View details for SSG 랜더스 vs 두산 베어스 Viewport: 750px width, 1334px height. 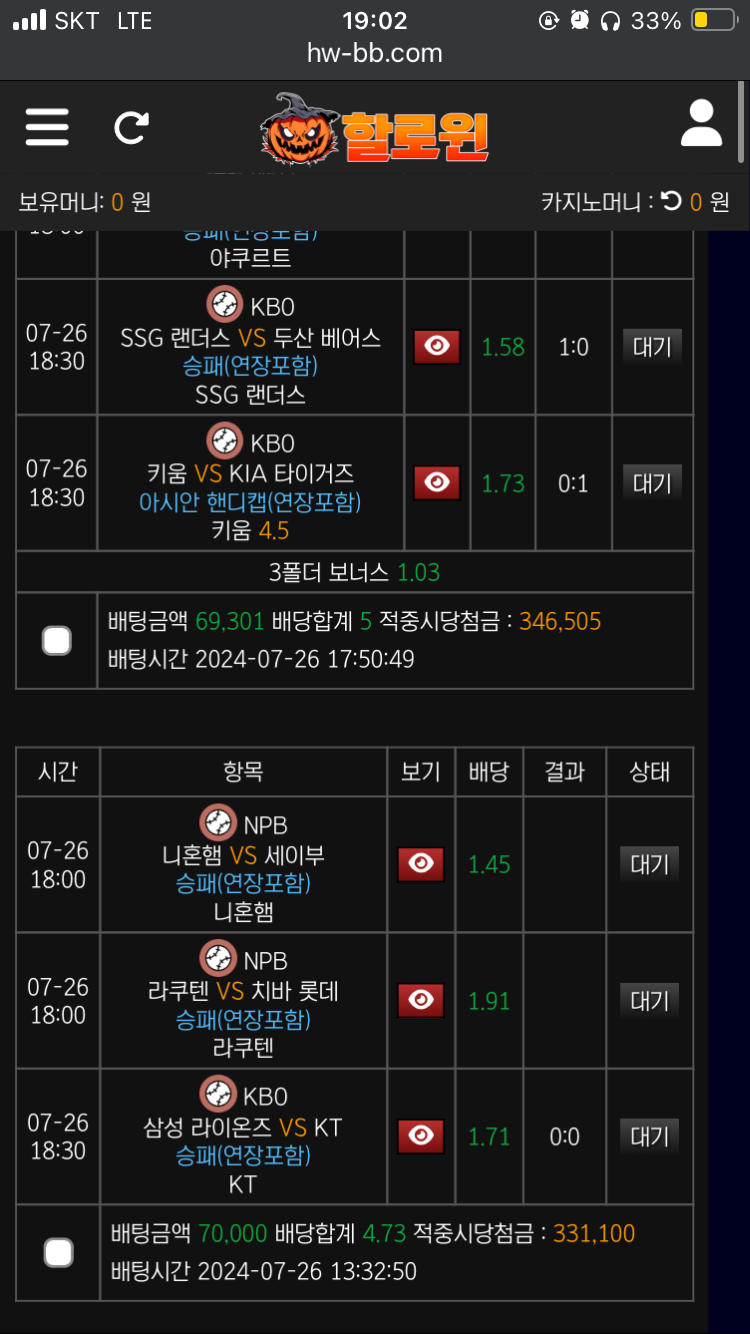click(437, 347)
